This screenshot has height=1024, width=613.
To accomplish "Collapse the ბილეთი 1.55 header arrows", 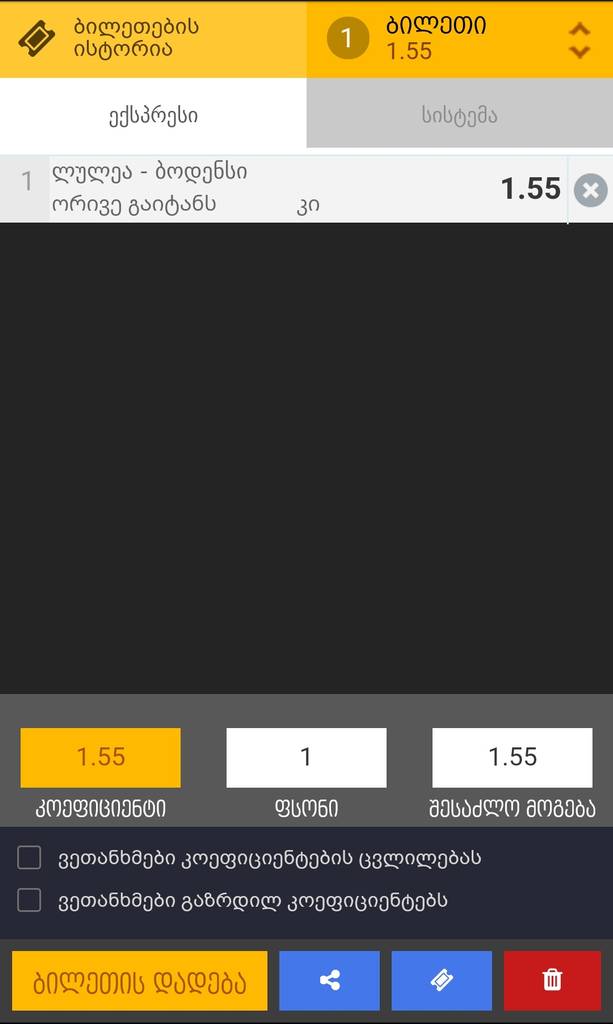I will (579, 39).
